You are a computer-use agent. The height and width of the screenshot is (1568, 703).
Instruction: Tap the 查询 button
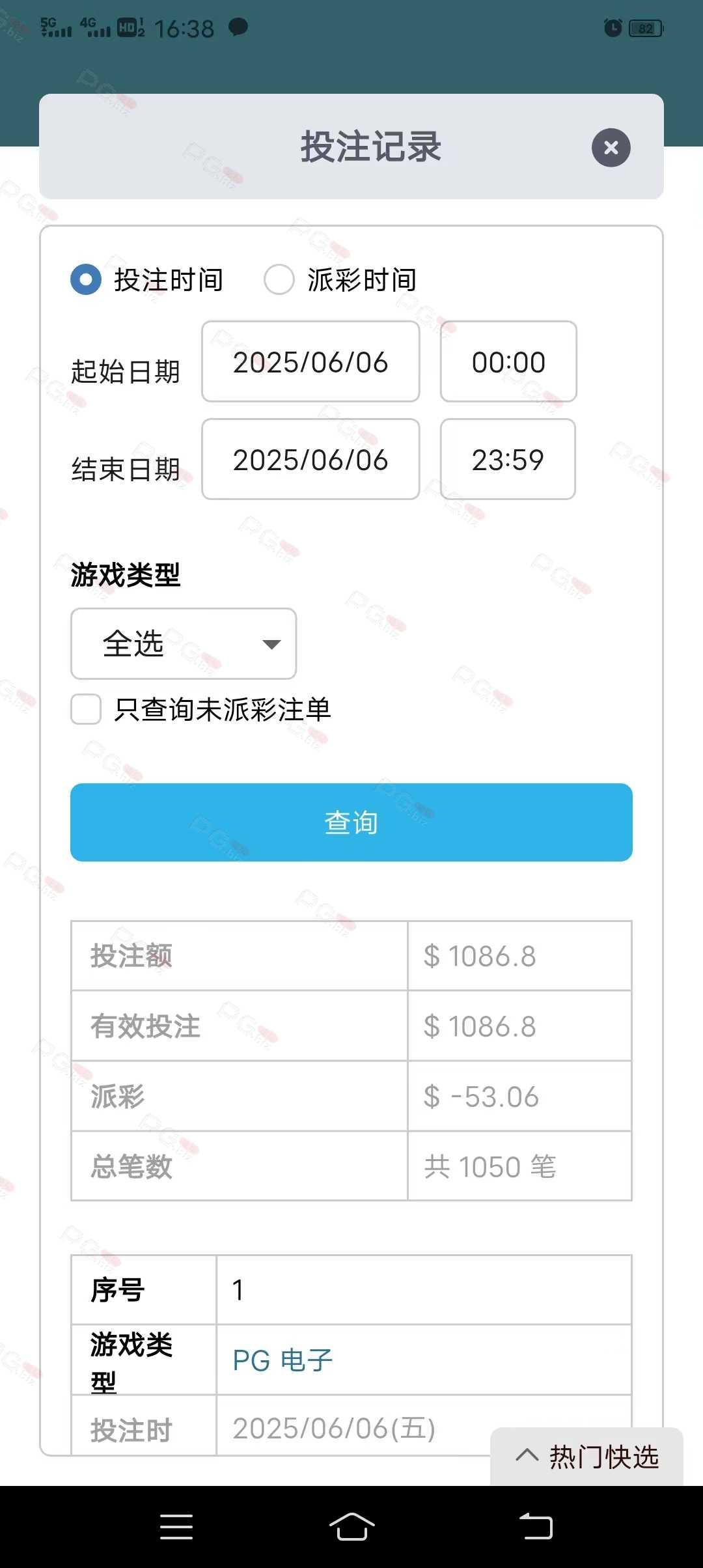click(351, 822)
